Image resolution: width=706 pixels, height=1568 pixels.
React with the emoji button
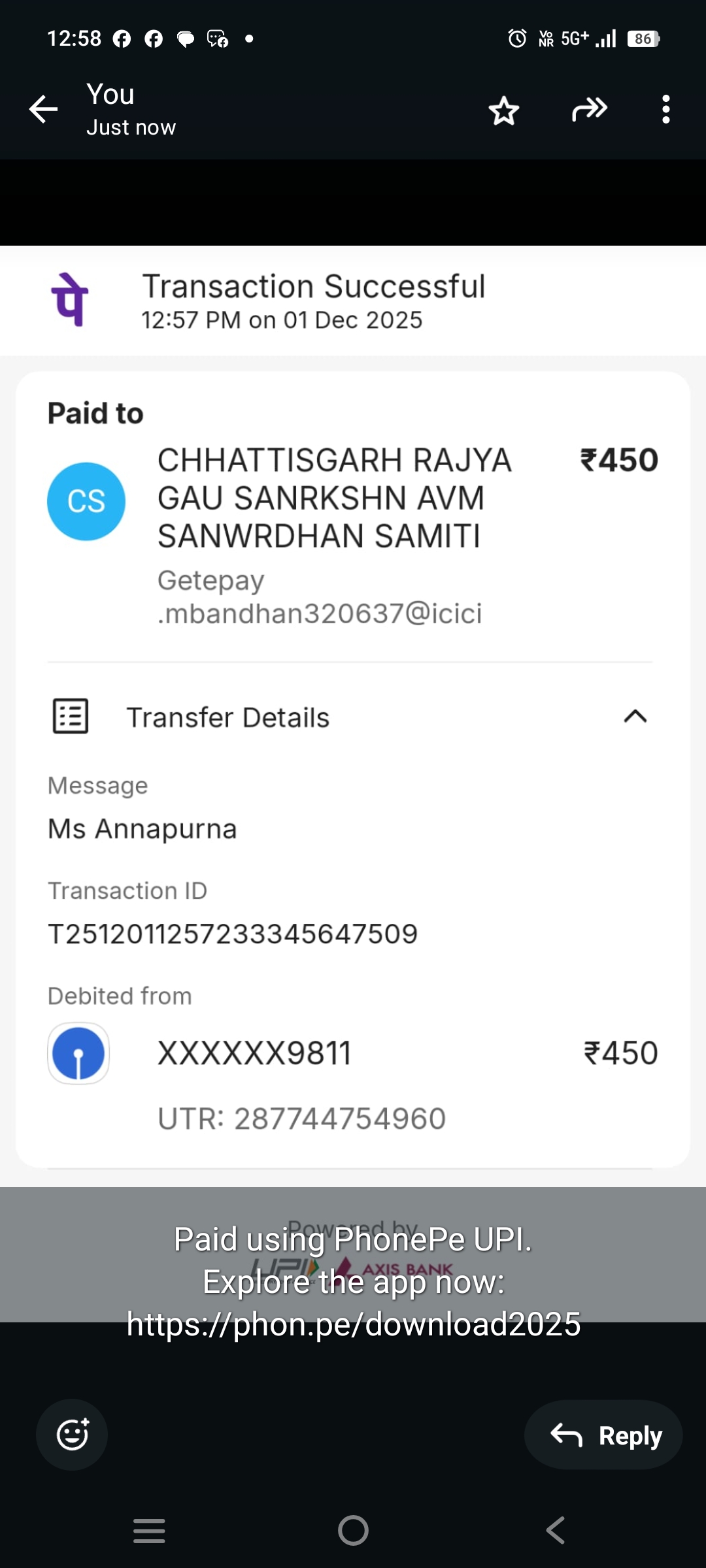[x=72, y=1435]
